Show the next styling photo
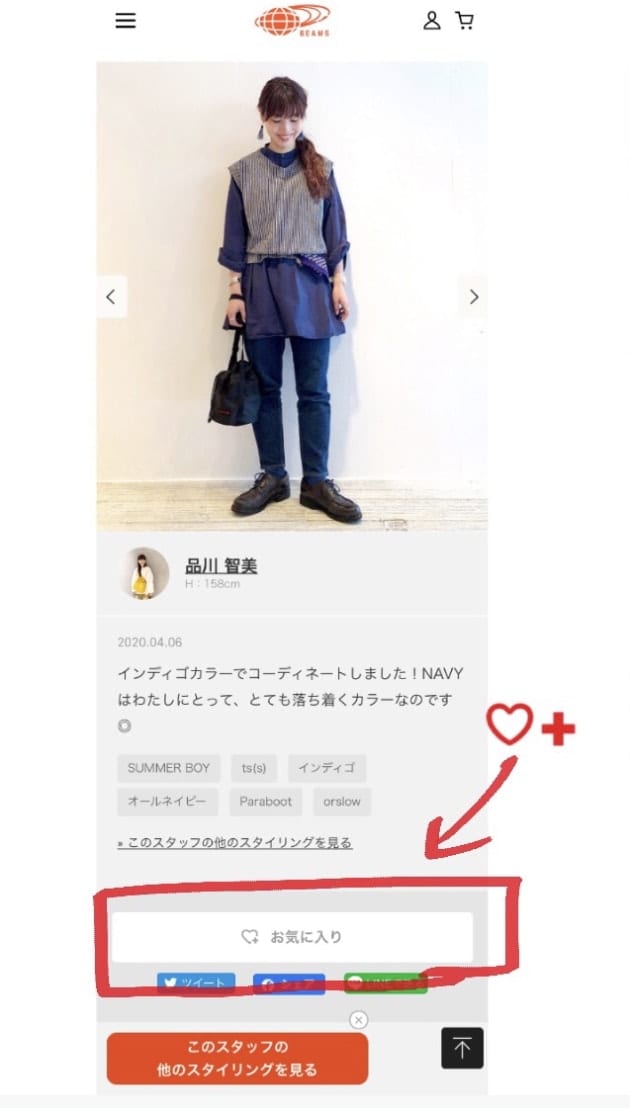 (473, 296)
